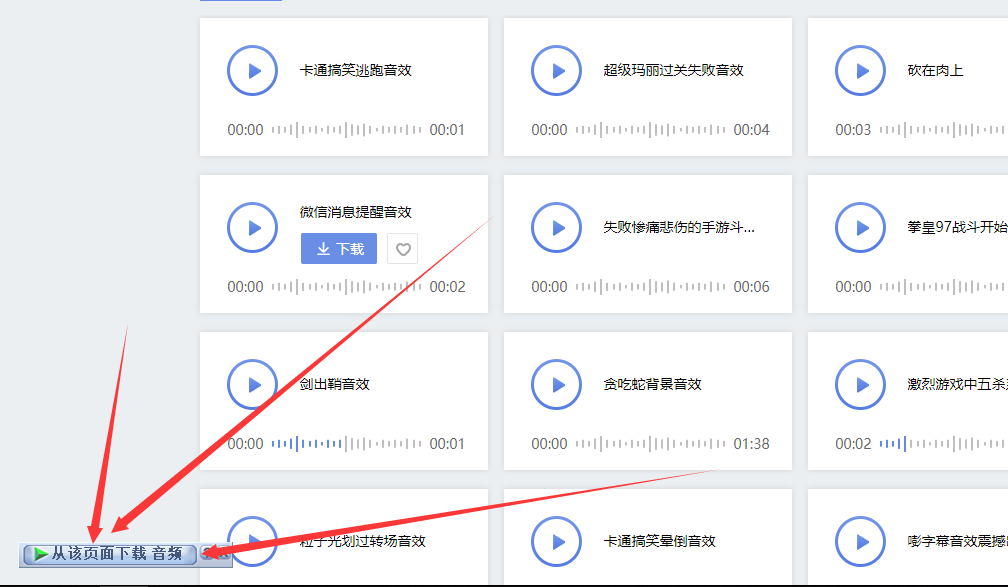Screen dimensions: 1008x587
Task: Favorite 微信消息提醒音效 with the heart icon
Action: (403, 249)
